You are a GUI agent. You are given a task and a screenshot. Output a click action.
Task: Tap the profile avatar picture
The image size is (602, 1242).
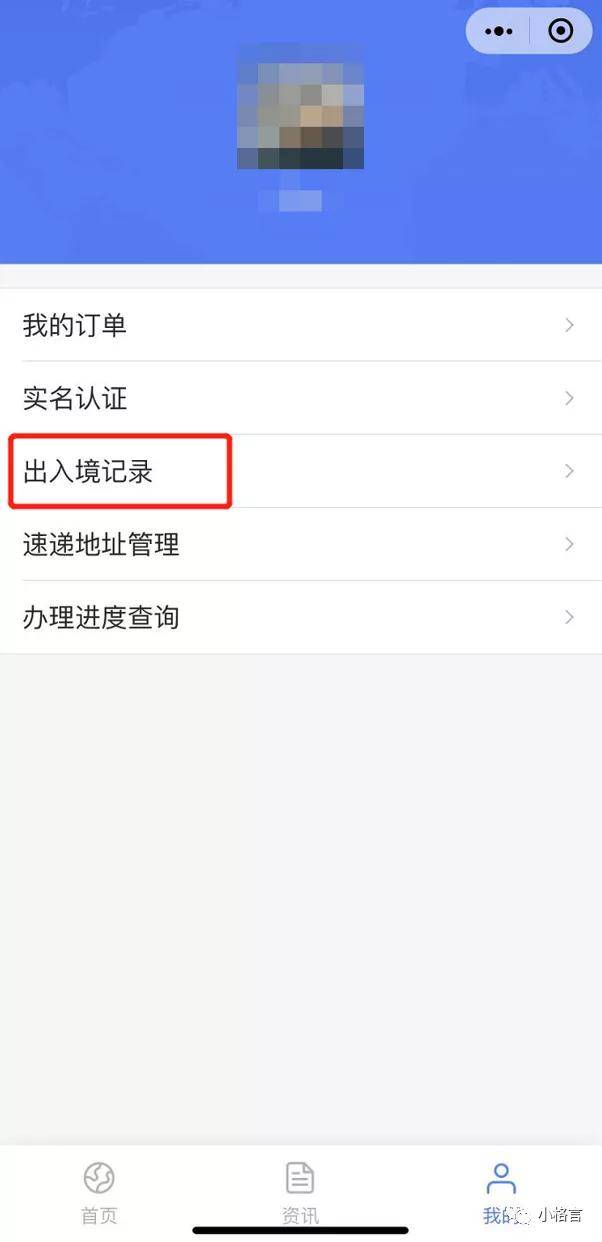point(300,106)
